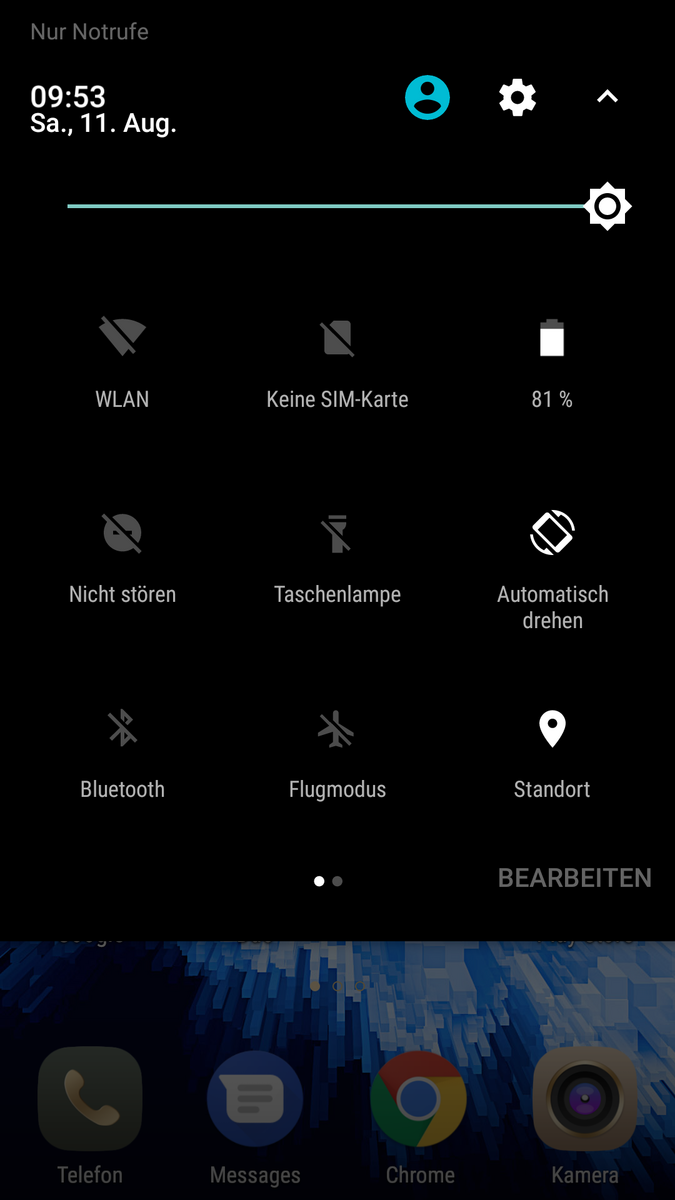
Task: Enable Nicht stören mode
Action: [122, 533]
